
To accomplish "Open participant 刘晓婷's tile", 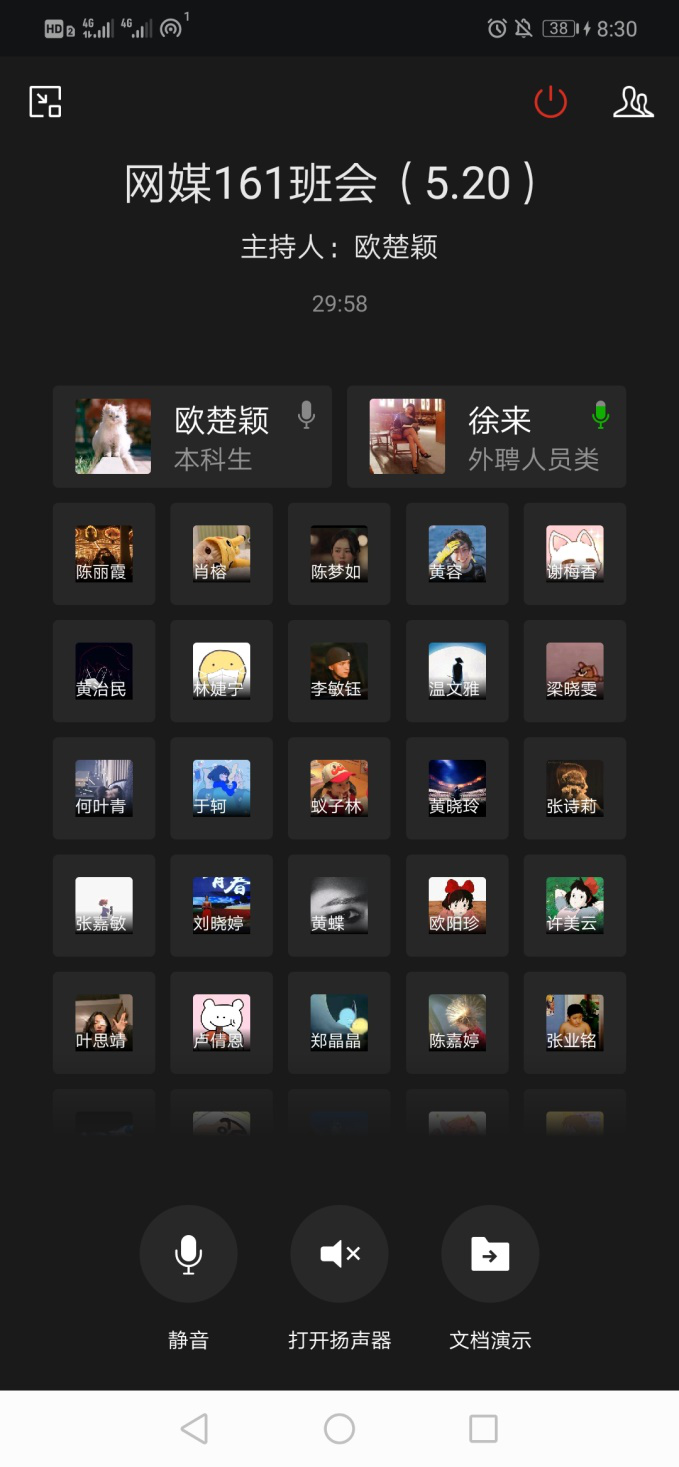I will 221,906.
